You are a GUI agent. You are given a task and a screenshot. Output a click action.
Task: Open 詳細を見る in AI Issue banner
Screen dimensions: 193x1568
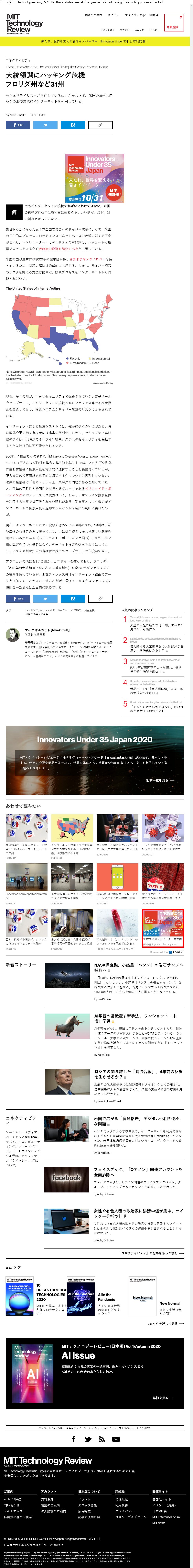(x=163, y=1398)
